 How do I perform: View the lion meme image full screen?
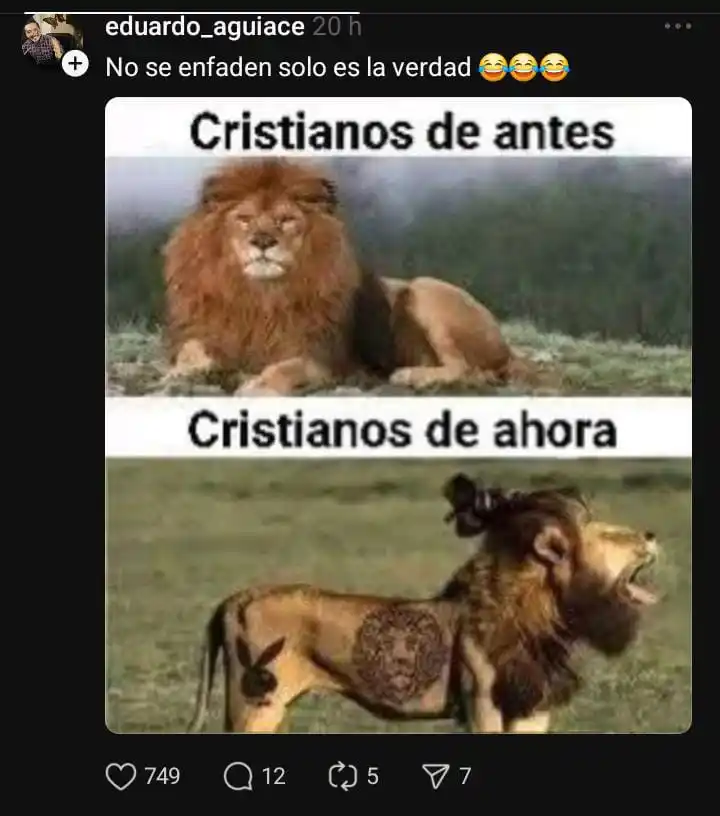click(398, 415)
